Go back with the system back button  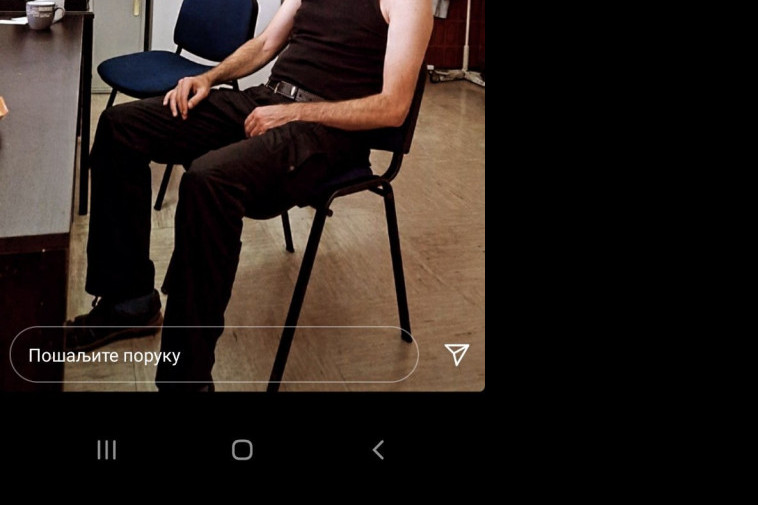tap(378, 450)
